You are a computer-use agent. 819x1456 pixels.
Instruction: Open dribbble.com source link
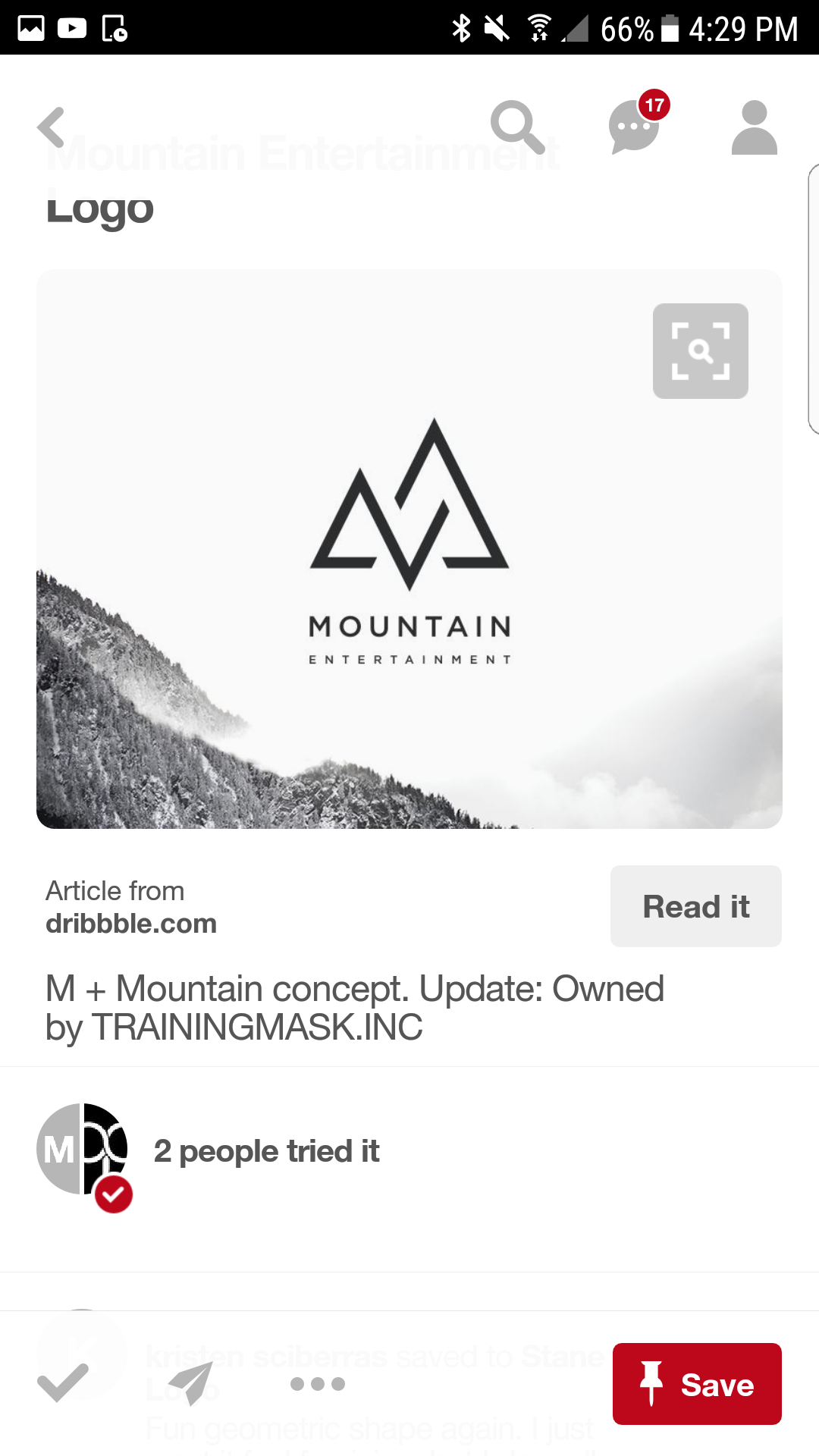tap(131, 924)
